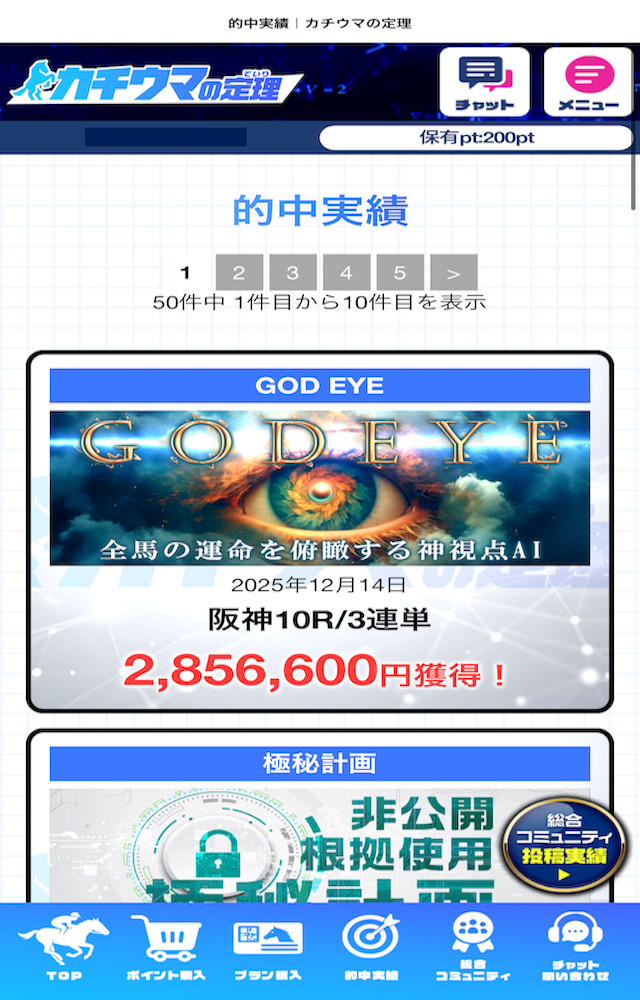The width and height of the screenshot is (640, 1000).
Task: Open the 総合コミュニティ tab in the bottom bar
Action: (x=473, y=948)
